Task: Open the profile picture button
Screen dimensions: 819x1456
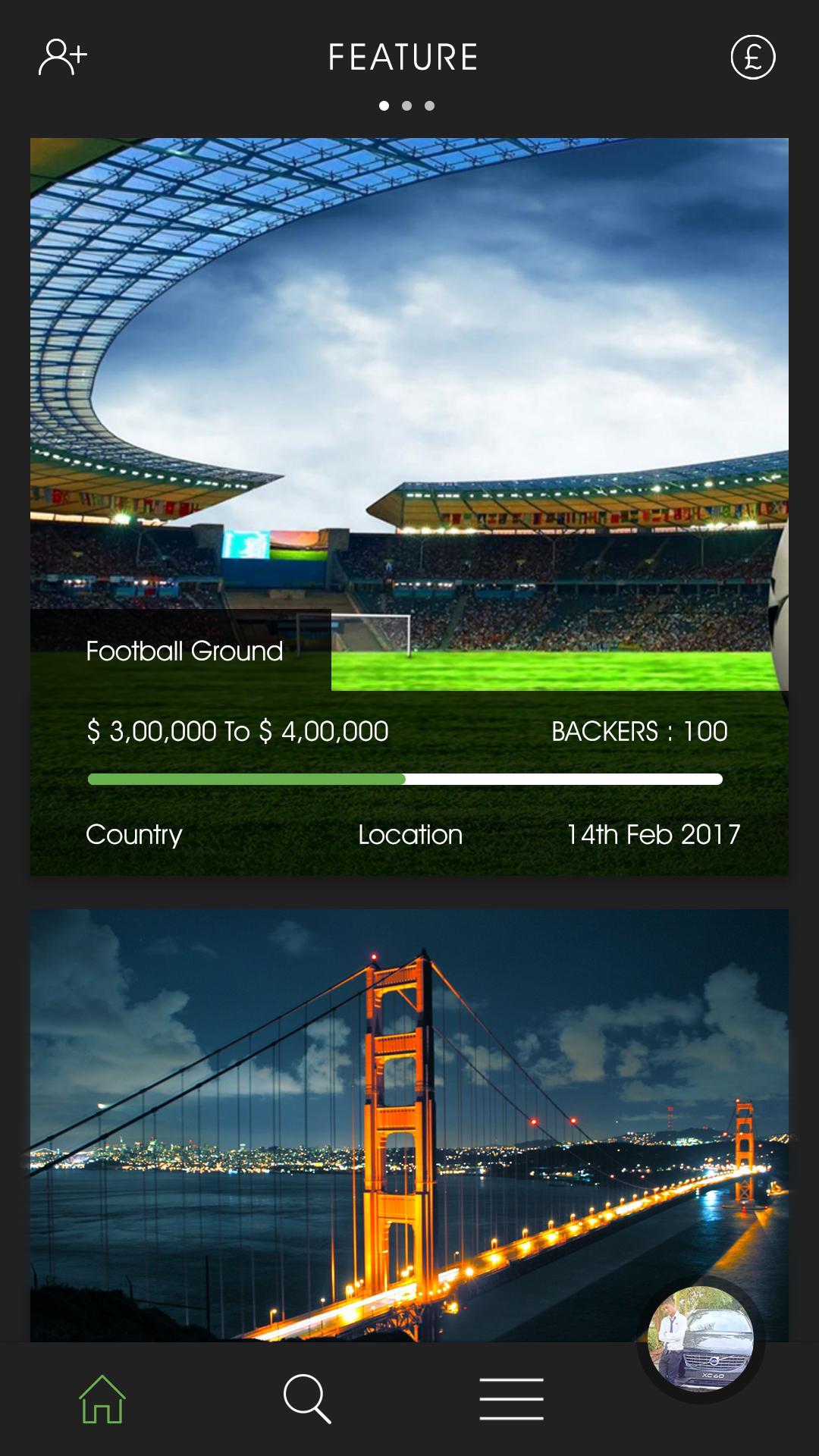Action: pyautogui.click(x=701, y=1338)
